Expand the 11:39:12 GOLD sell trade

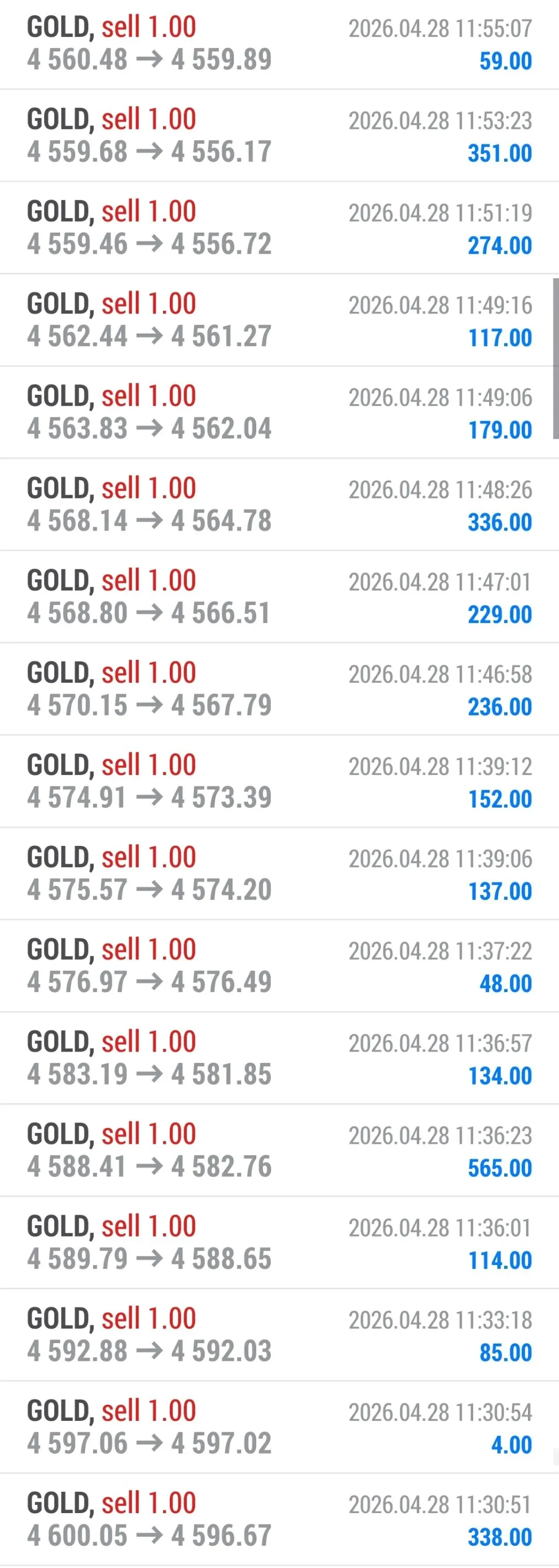(x=279, y=782)
